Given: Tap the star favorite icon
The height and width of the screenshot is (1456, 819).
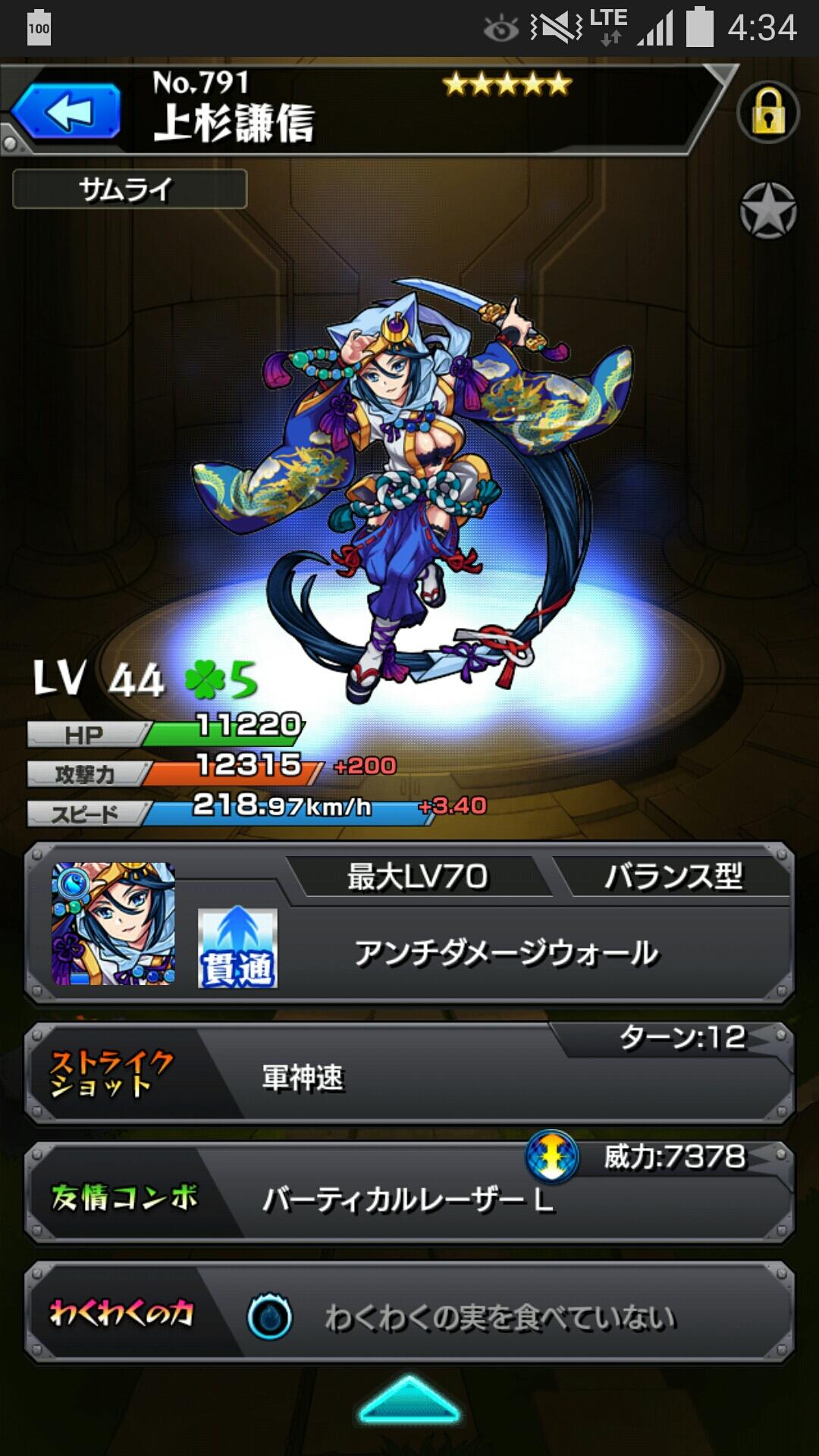Looking at the screenshot, I should pos(768,211).
